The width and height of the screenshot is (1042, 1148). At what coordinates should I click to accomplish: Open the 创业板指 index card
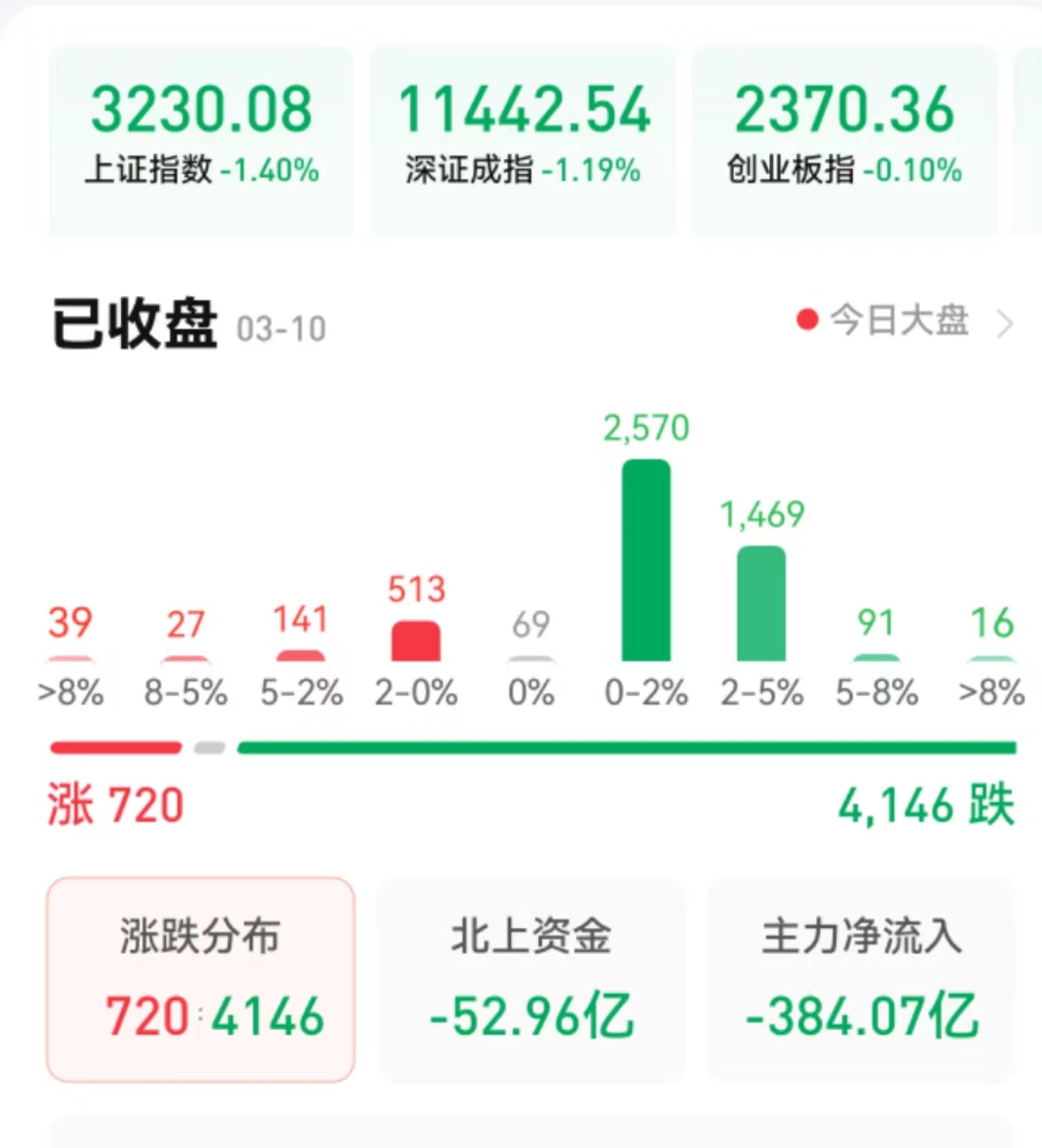point(844,137)
